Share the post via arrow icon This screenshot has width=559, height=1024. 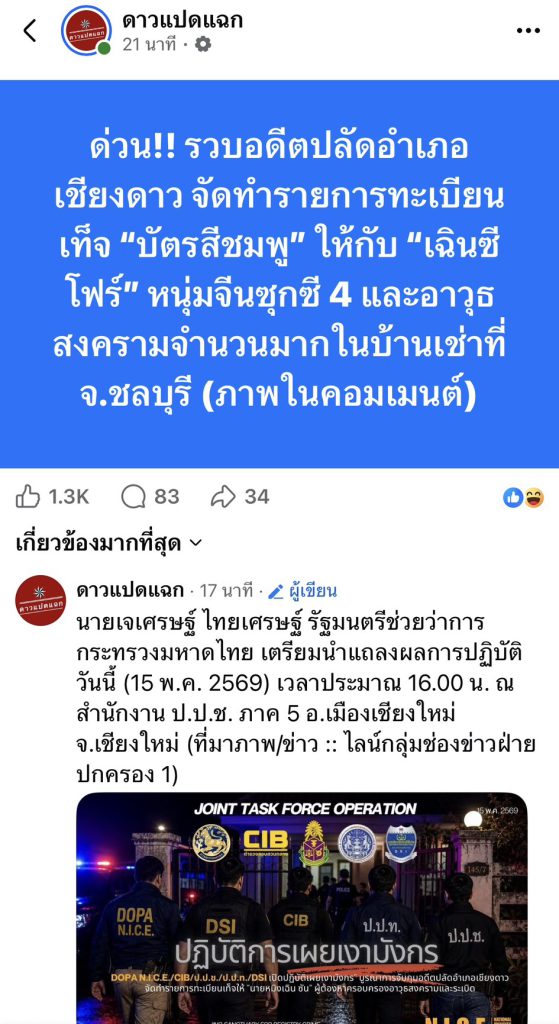223,498
